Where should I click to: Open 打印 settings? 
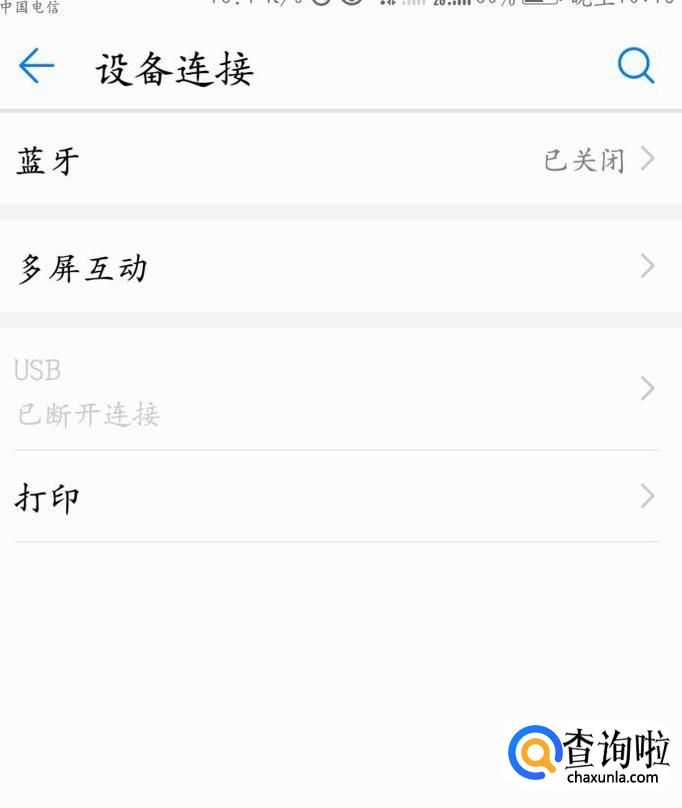coord(340,497)
